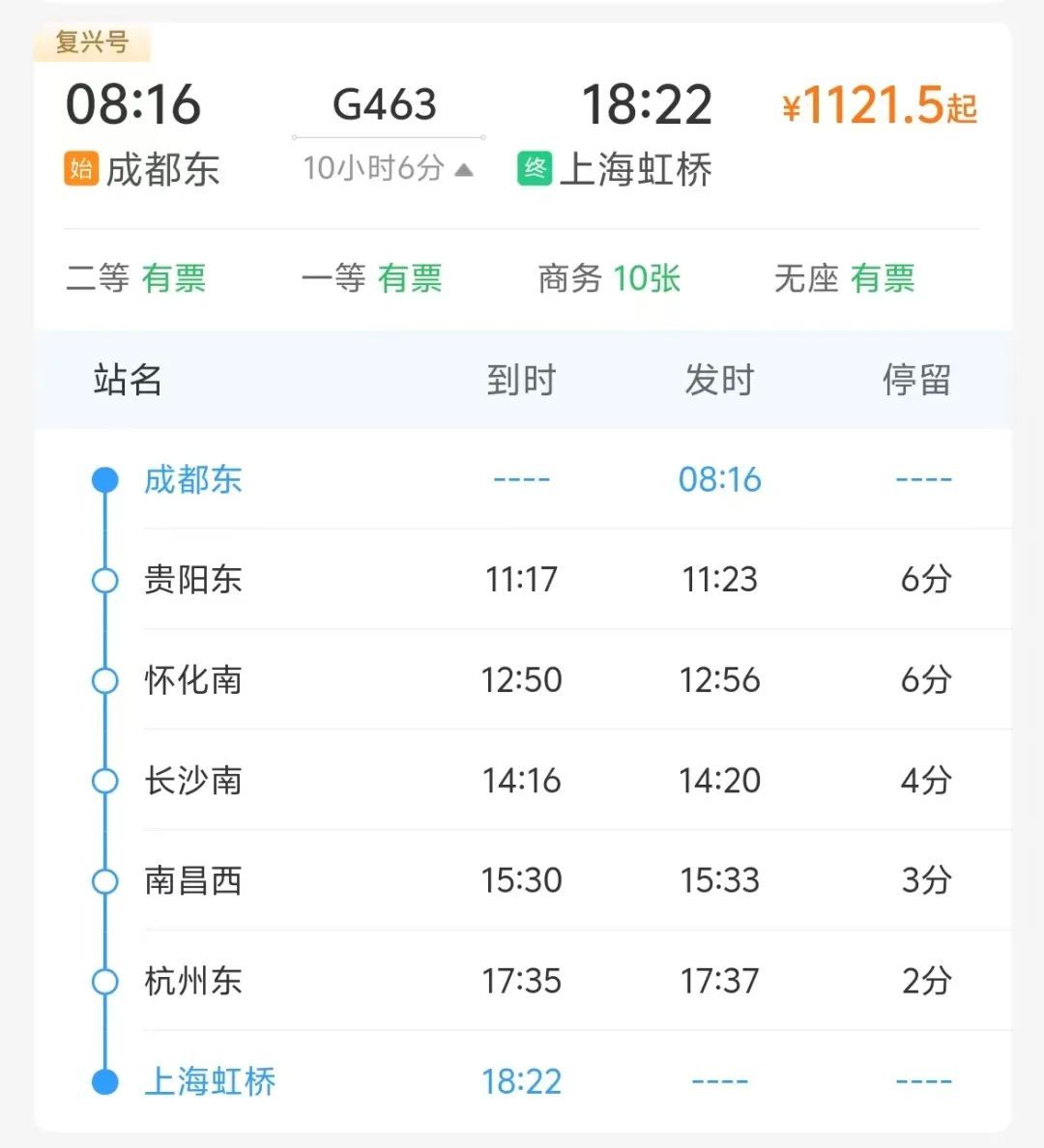Select the 成都东 timeline dot
The height and width of the screenshot is (1148, 1044).
click(104, 480)
